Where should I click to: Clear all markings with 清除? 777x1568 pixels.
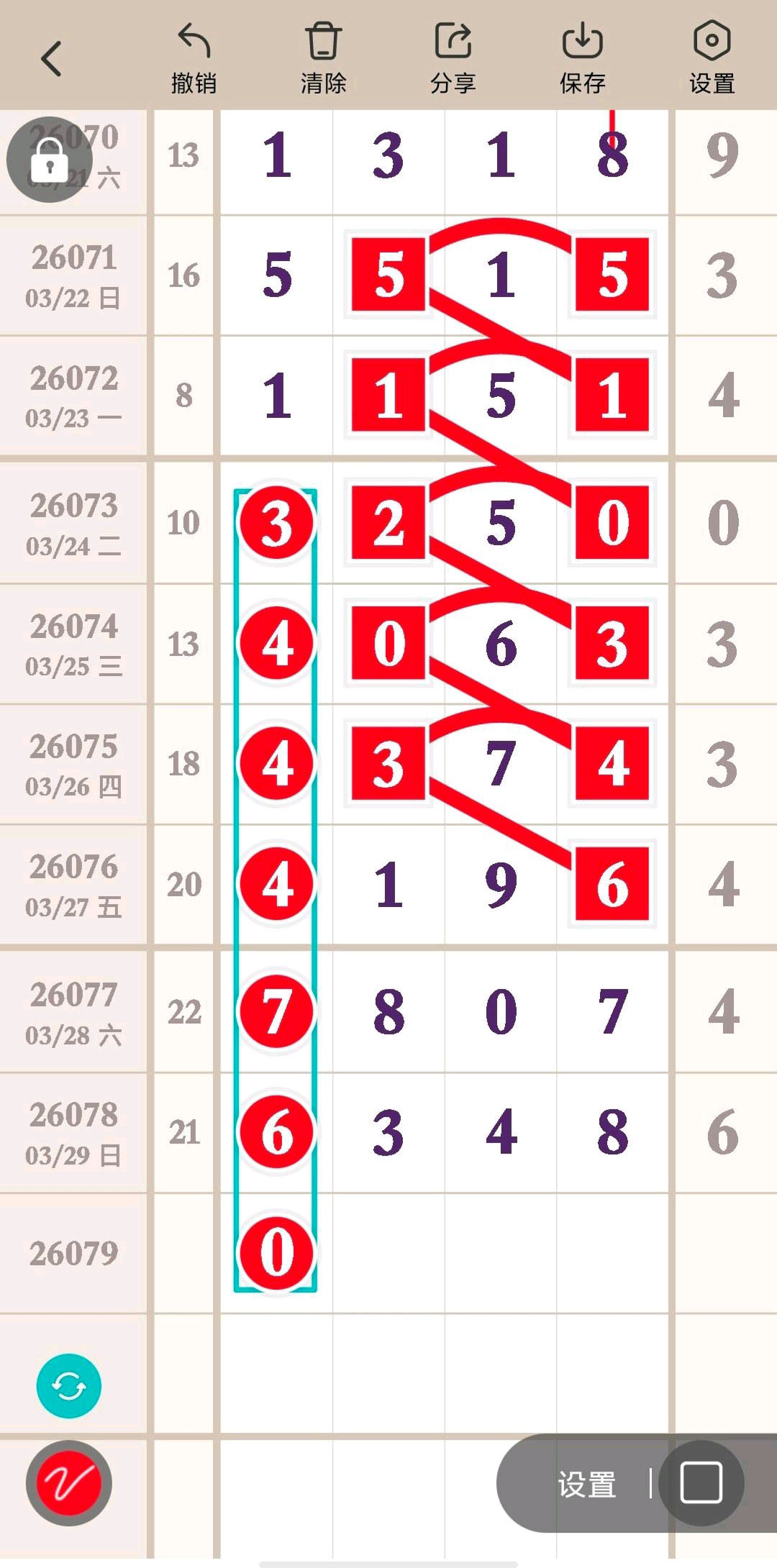[x=323, y=59]
